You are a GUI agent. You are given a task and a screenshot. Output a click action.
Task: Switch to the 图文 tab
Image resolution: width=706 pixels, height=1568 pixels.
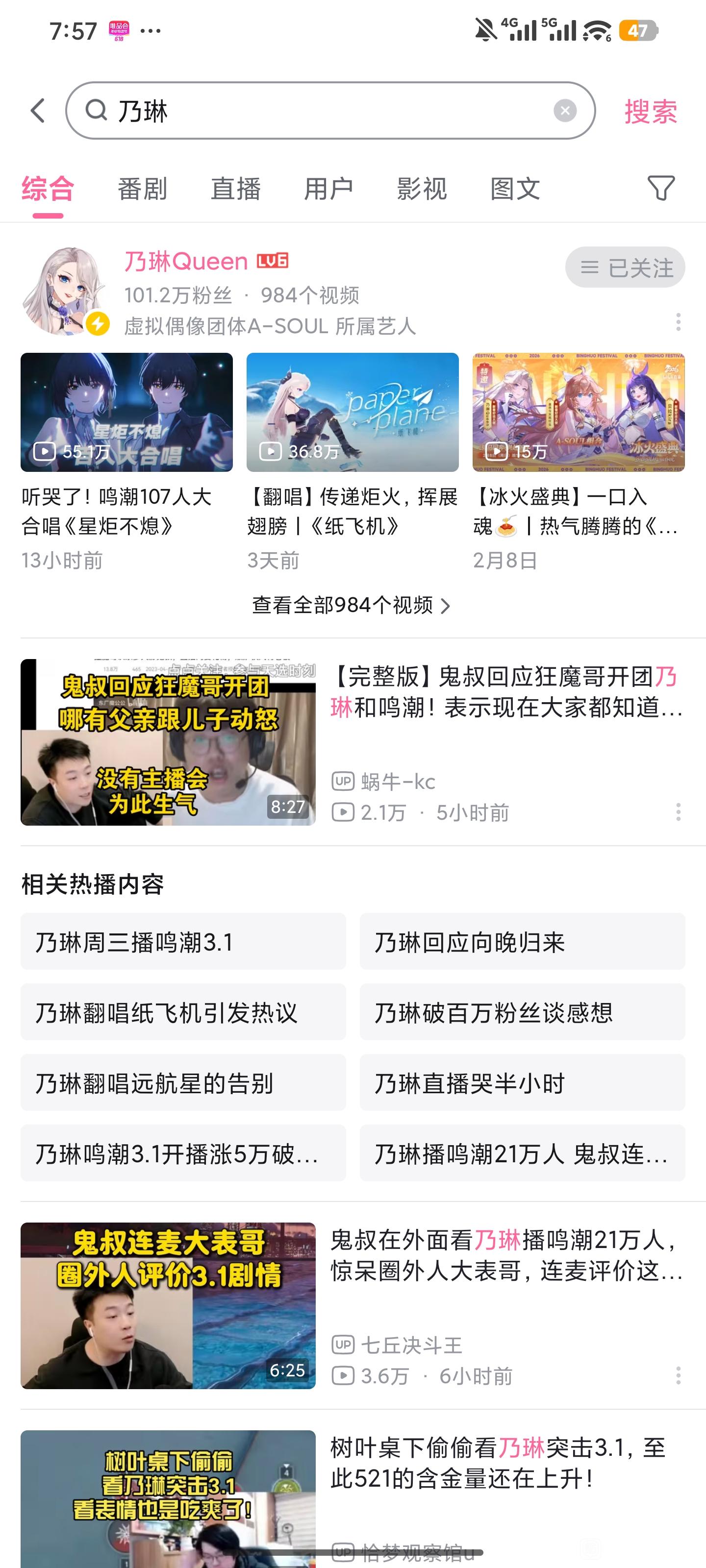click(x=515, y=189)
